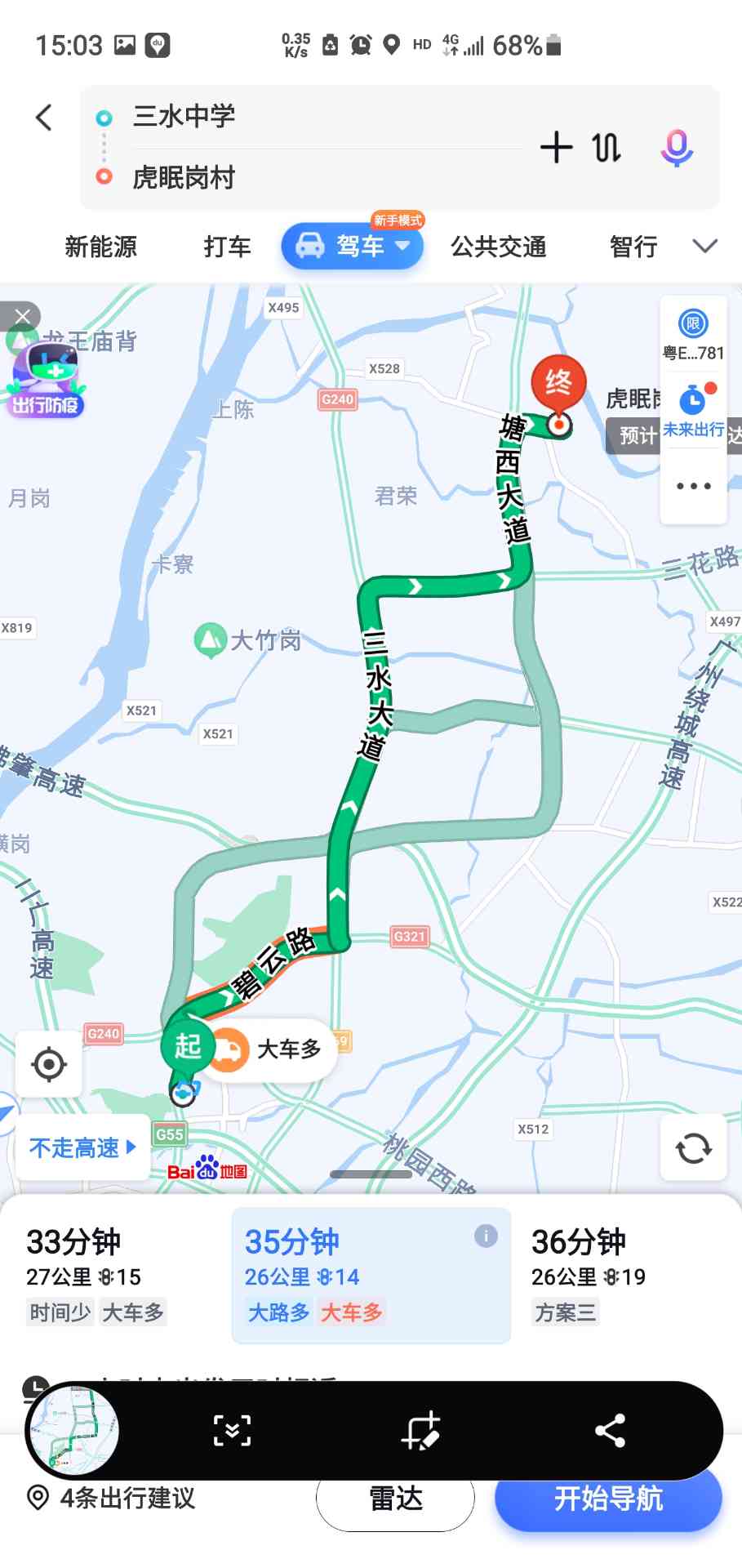This screenshot has width=742, height=1568.
Task: Edit the starting point 三水中学
Action: (x=184, y=117)
